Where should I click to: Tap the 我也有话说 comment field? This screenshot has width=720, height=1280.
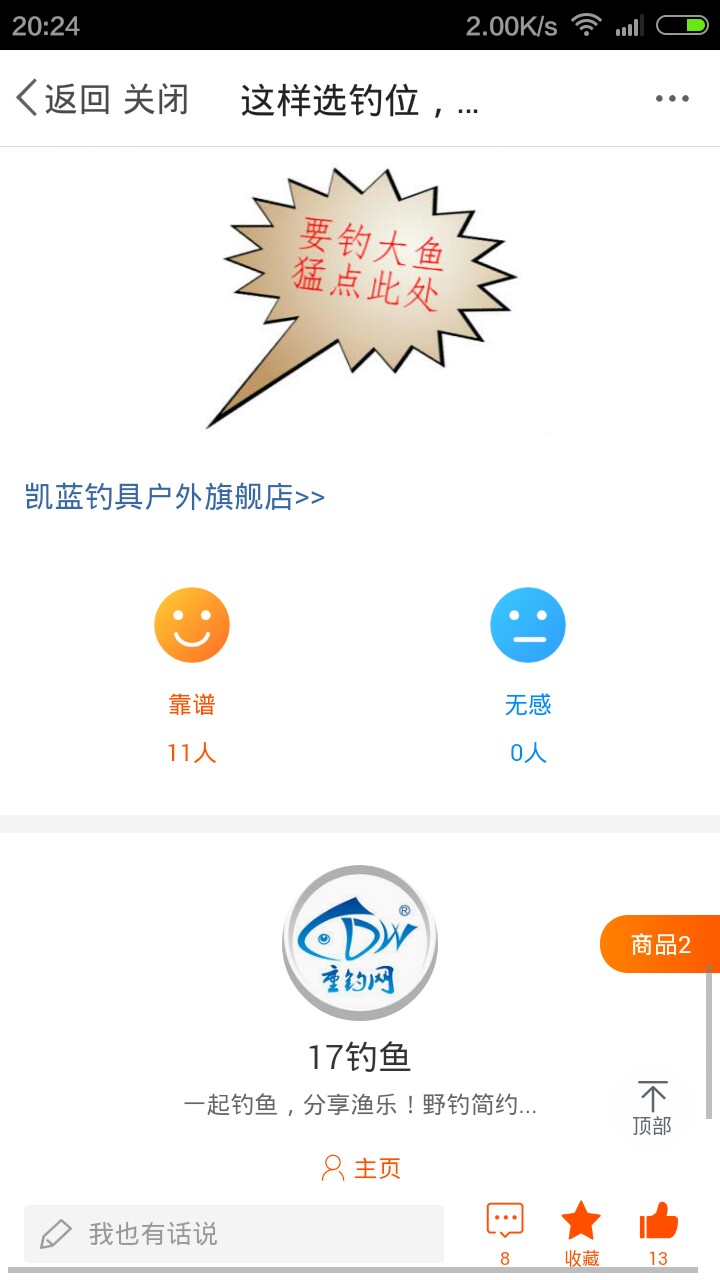coord(234,1234)
